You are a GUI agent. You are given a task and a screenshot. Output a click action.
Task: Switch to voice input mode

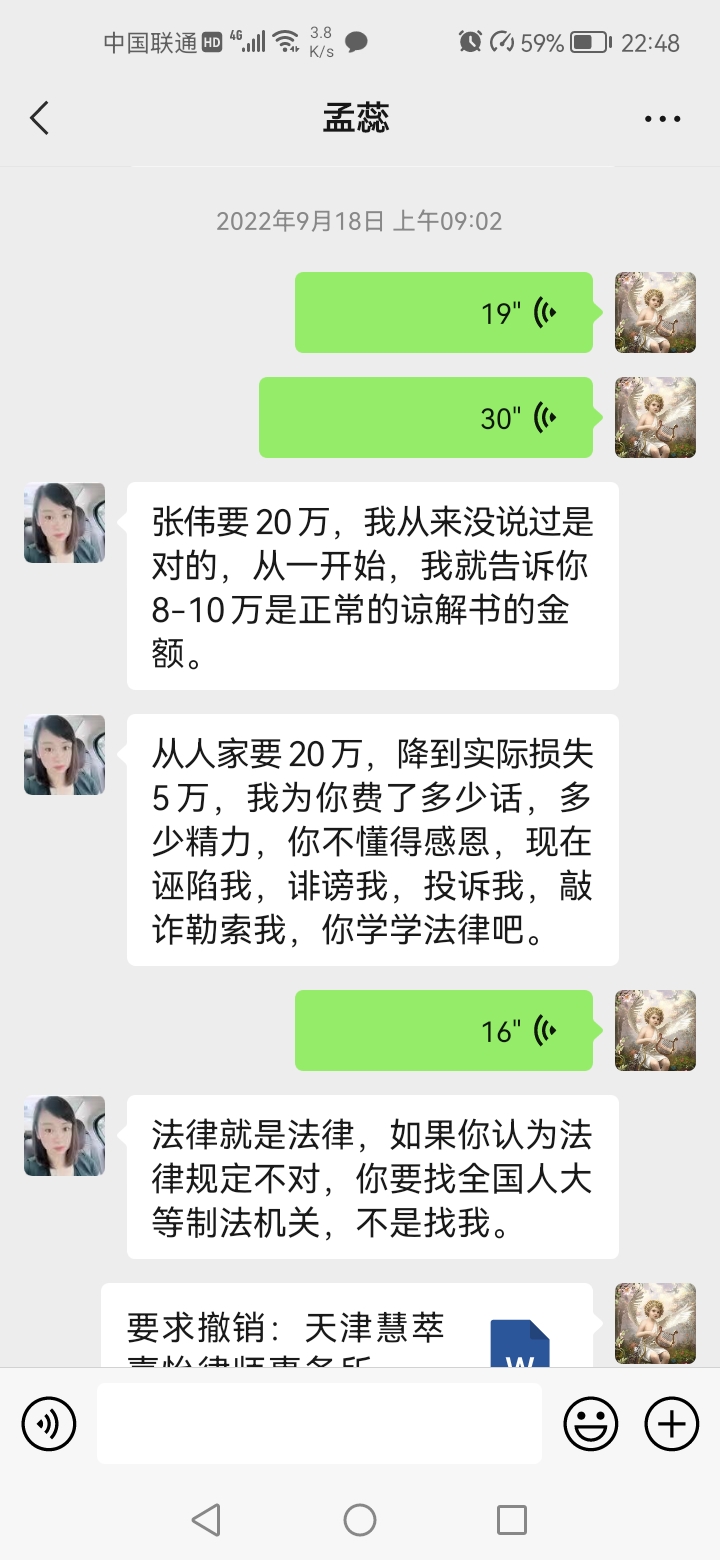pyautogui.click(x=49, y=1422)
